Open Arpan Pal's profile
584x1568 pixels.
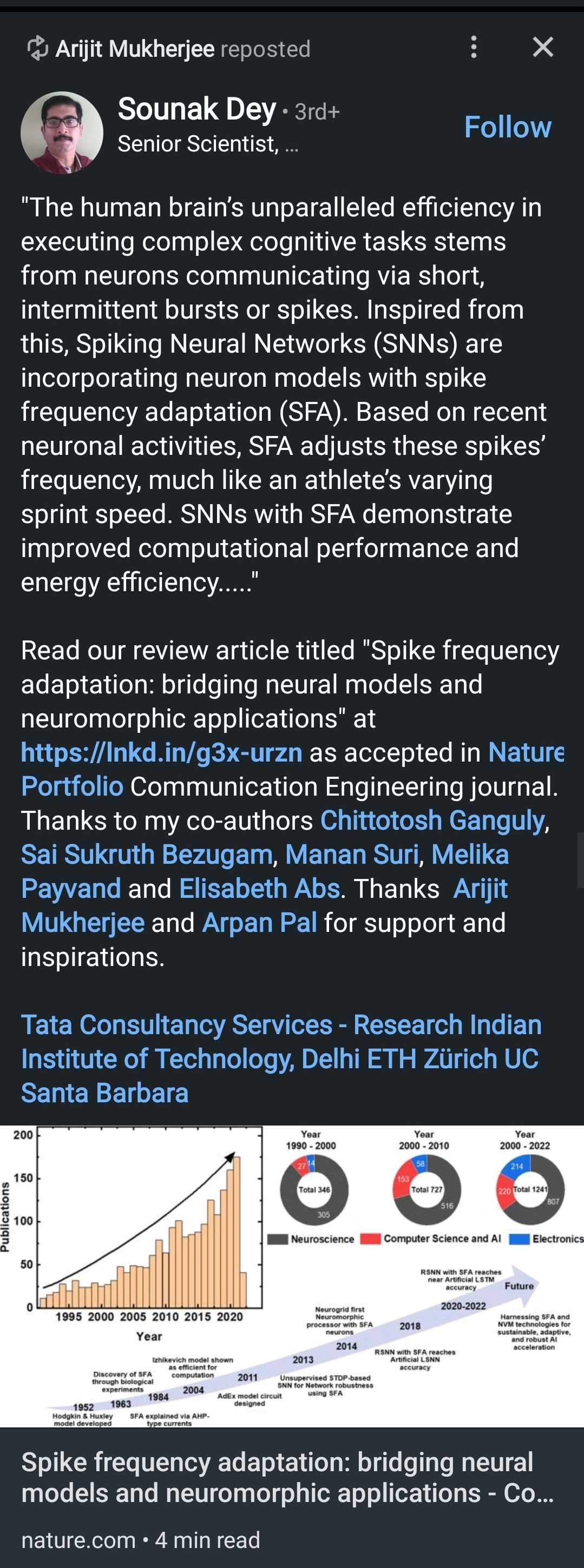click(x=259, y=923)
